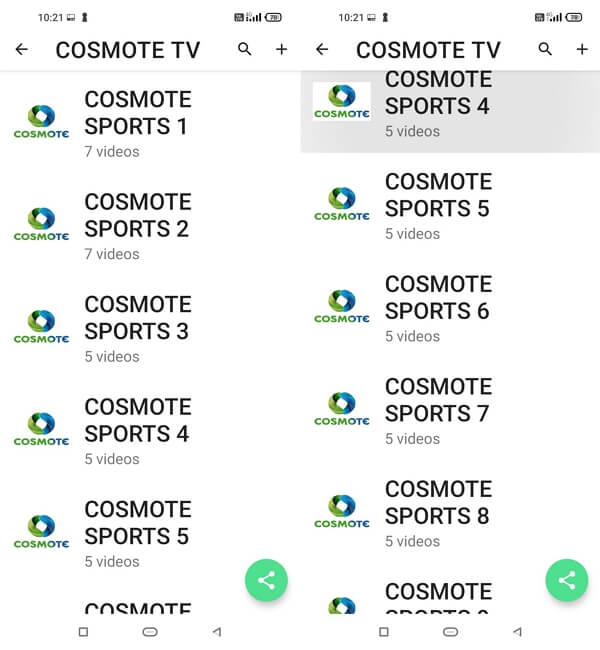Open the COSMOTE SPORTS 6 channel
This screenshot has height=650, width=600.
(x=450, y=308)
